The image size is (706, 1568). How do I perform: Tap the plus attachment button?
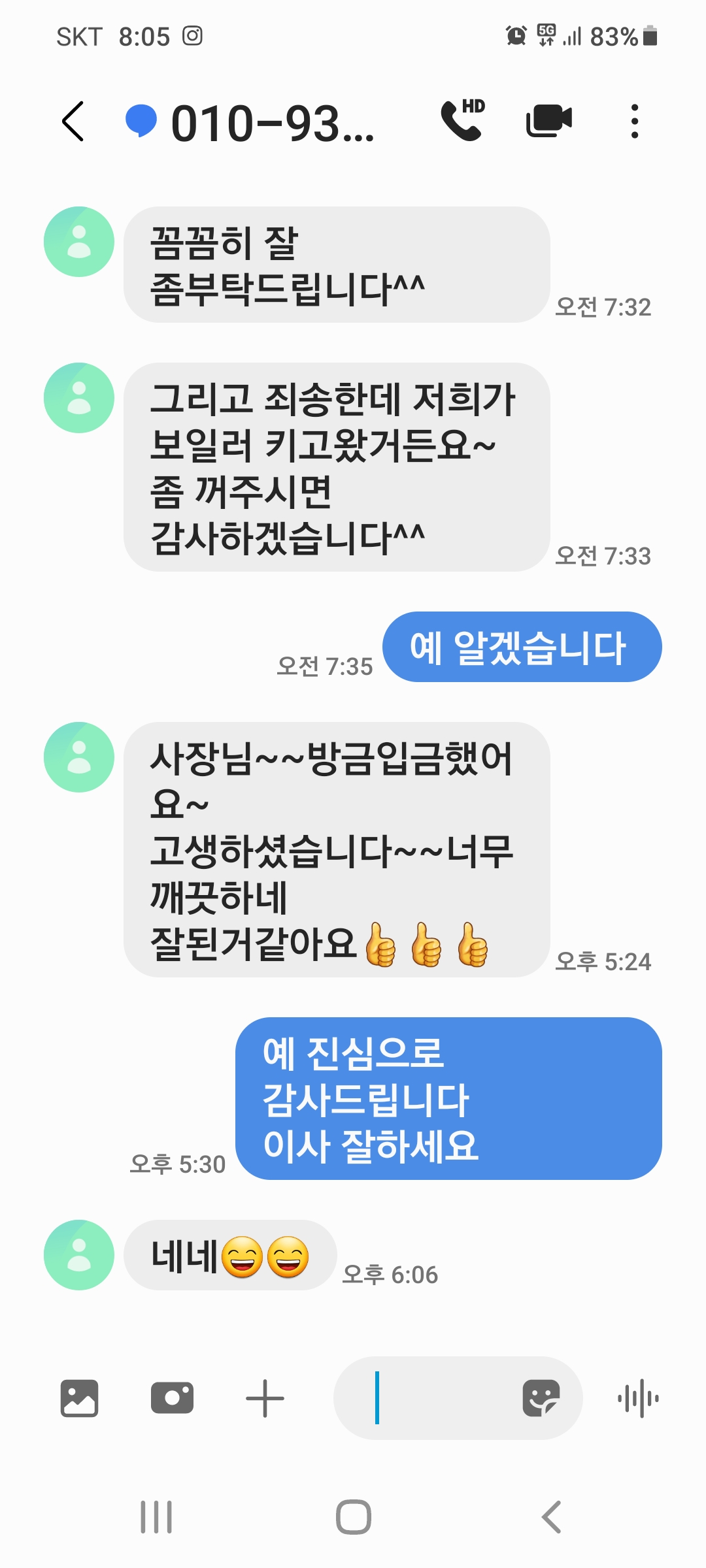(265, 1398)
